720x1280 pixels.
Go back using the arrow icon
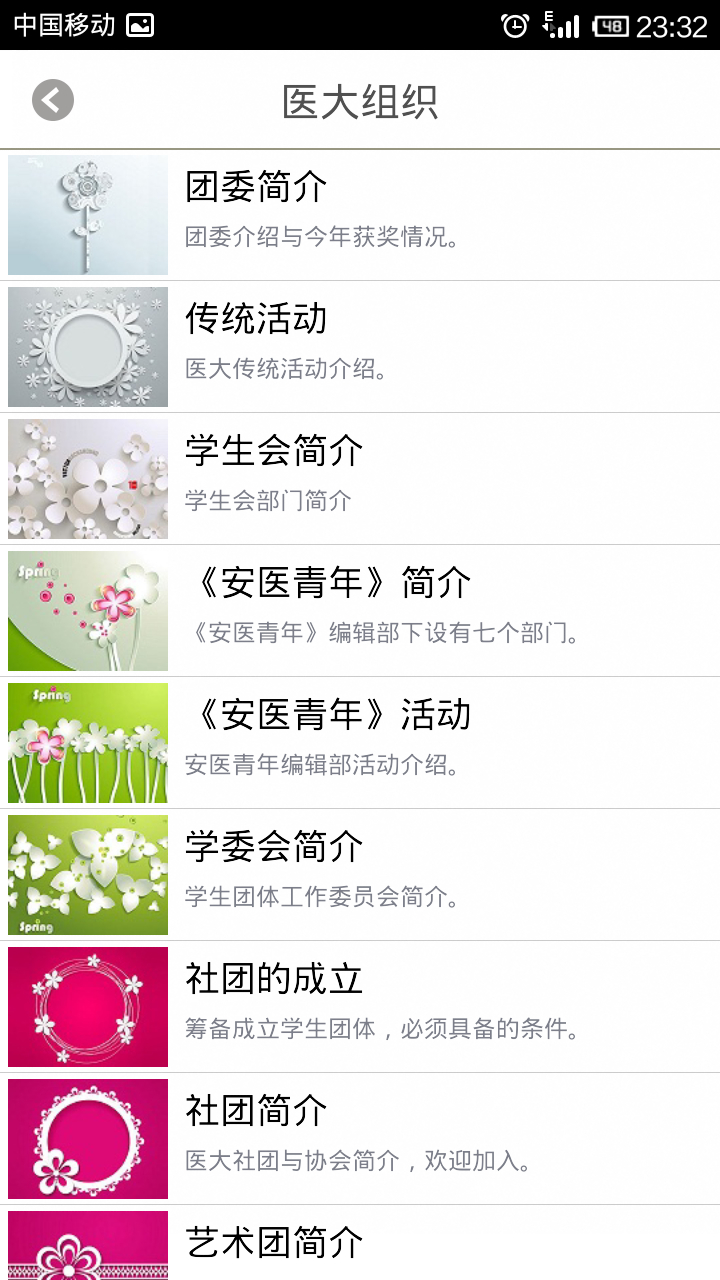click(x=53, y=100)
